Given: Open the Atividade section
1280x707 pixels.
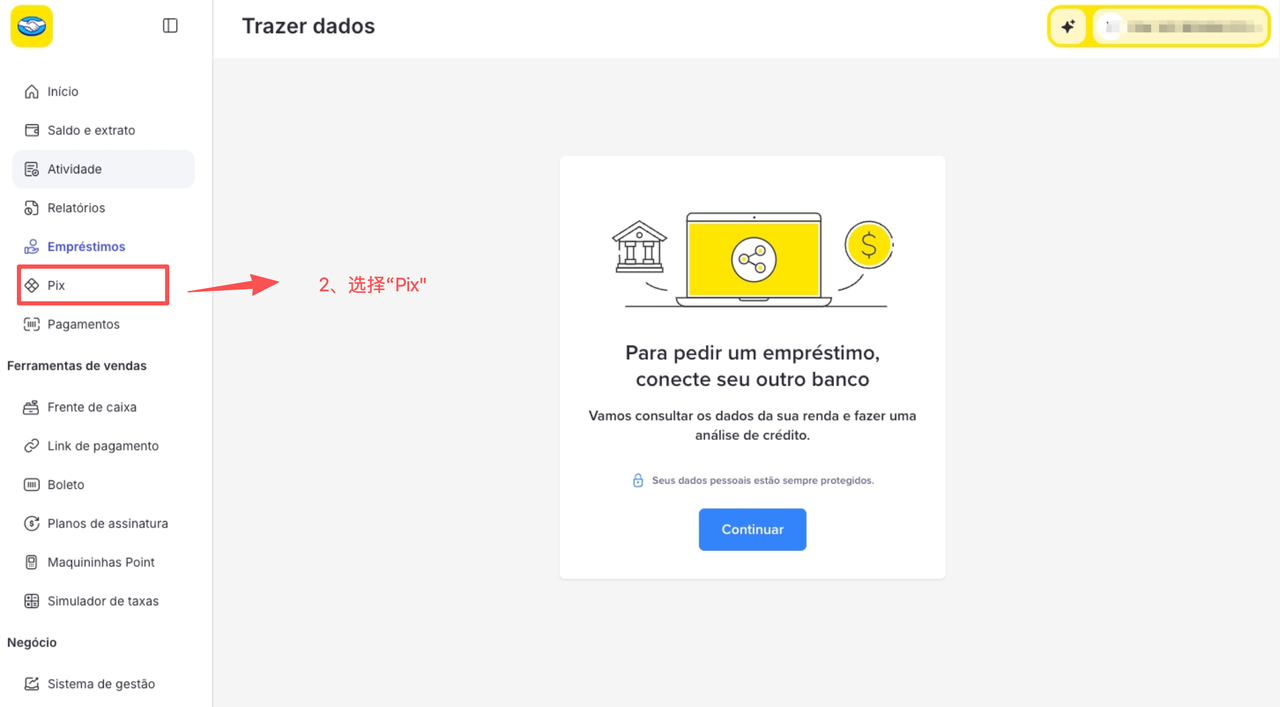Looking at the screenshot, I should (103, 169).
